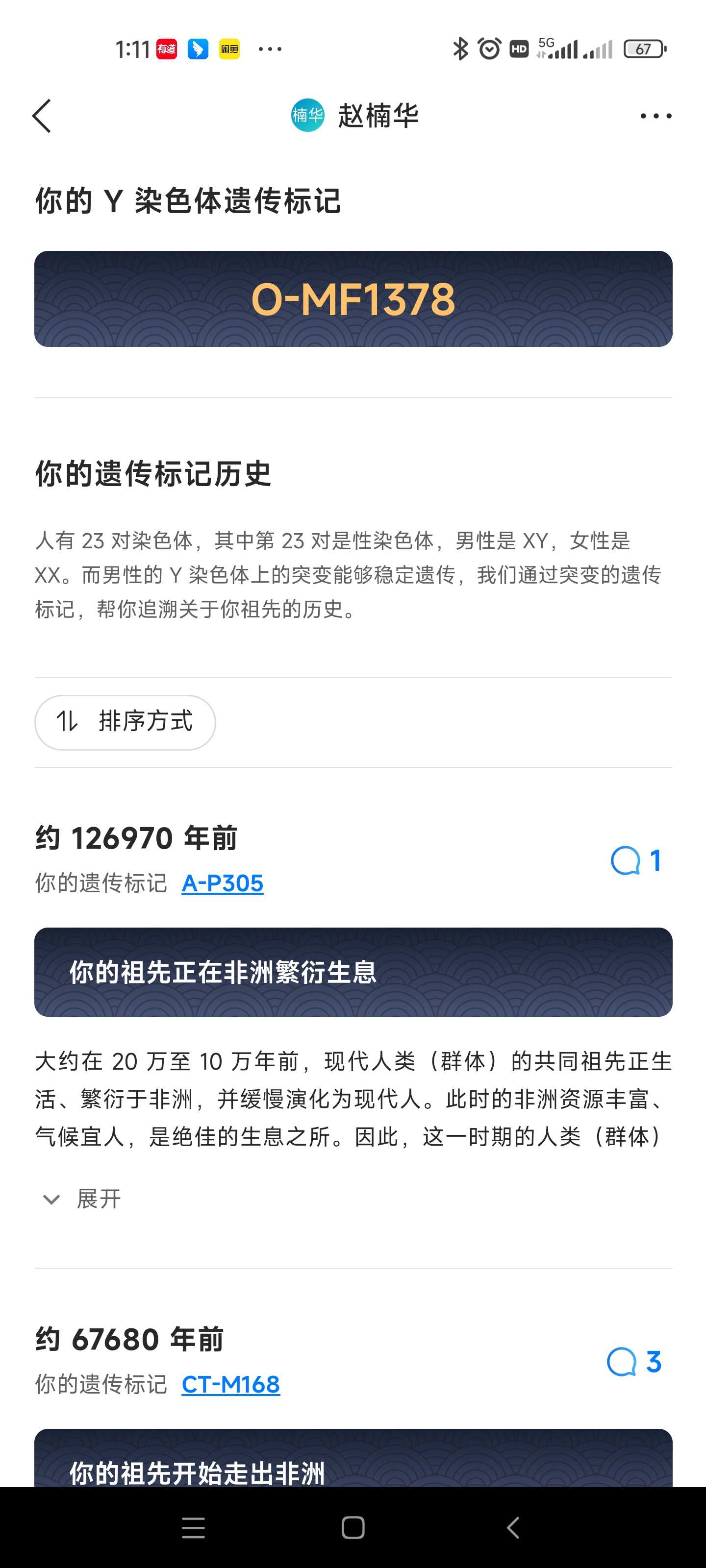Viewport: 706px width, 1568px height.
Task: View comments on the 126970 年前 entry
Action: point(636,860)
